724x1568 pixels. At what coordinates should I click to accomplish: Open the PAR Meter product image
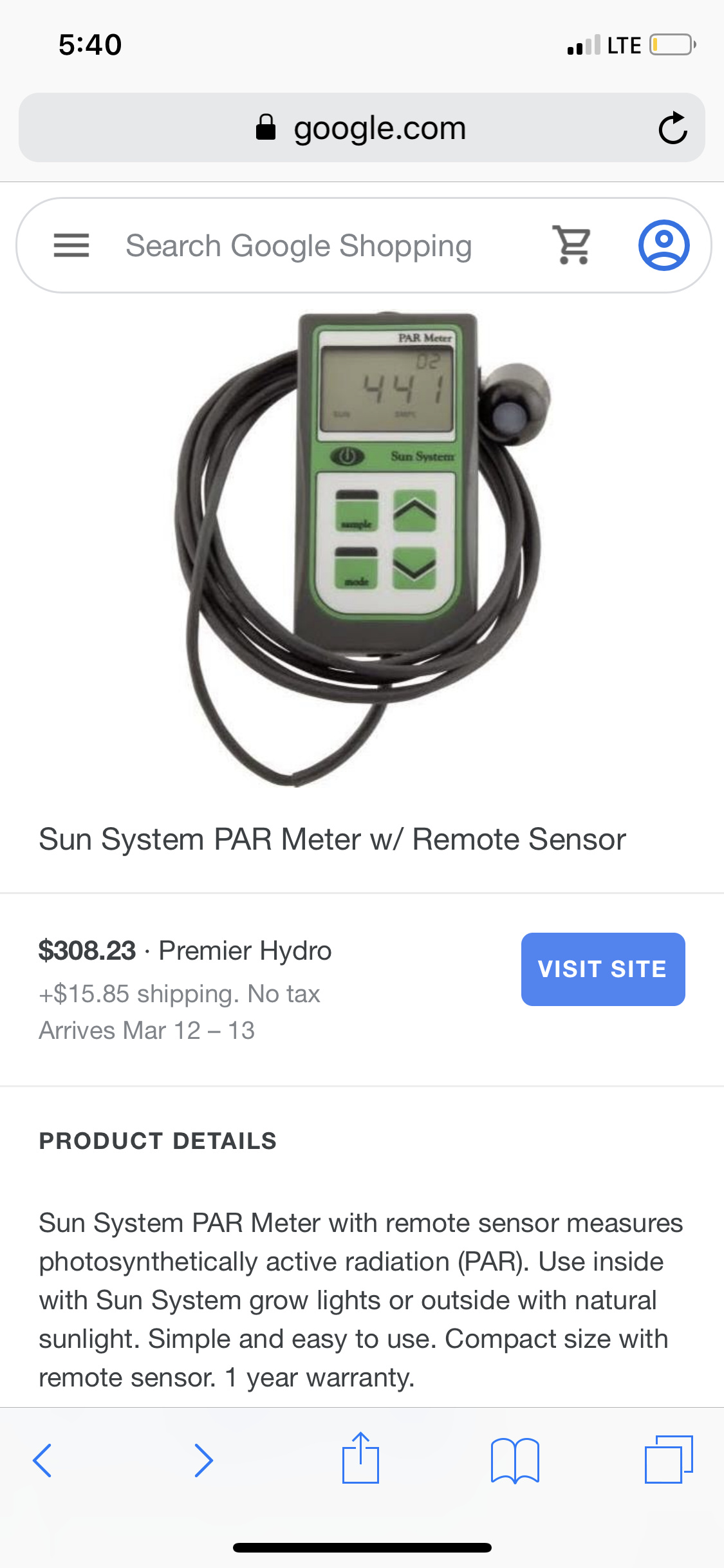[x=364, y=547]
